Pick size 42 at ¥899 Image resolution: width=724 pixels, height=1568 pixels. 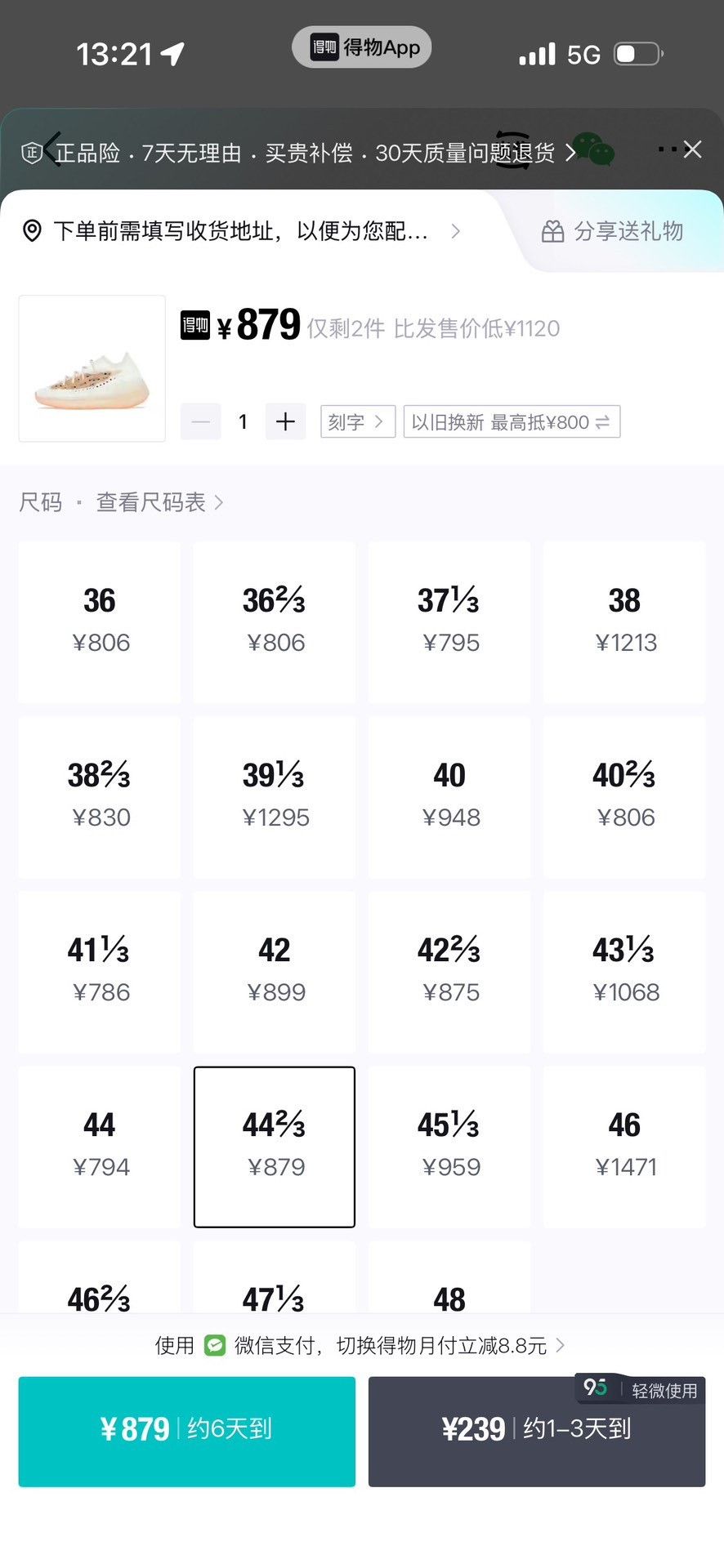pyautogui.click(x=275, y=972)
